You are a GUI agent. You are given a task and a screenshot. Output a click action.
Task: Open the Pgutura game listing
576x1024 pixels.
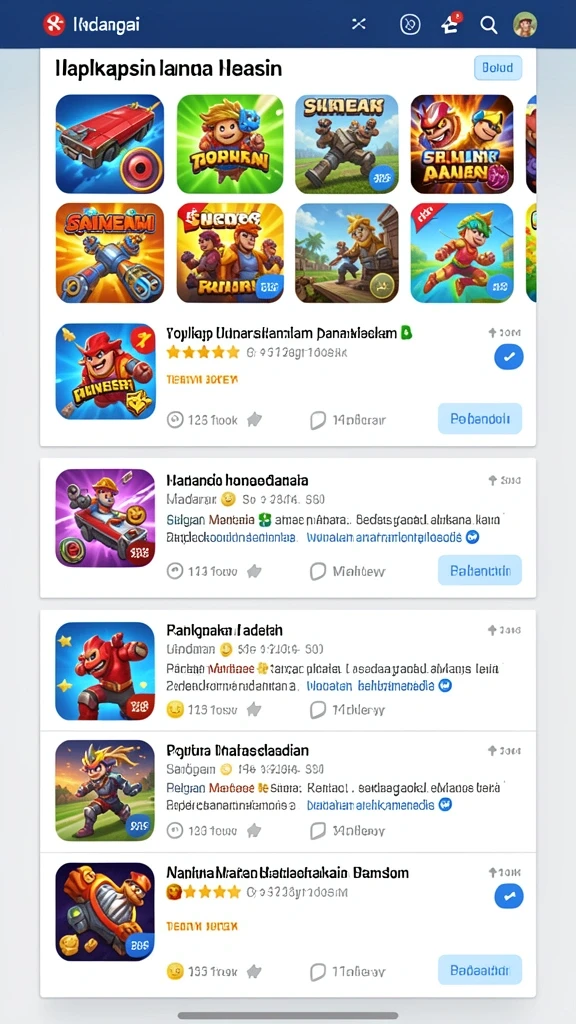288,792
